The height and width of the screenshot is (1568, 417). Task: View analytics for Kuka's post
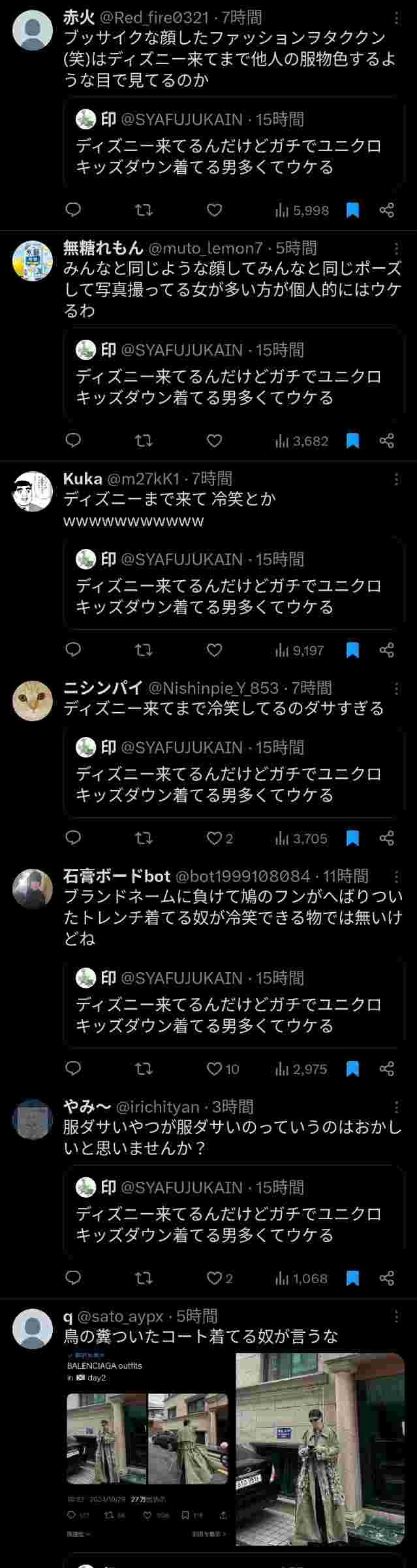(300, 650)
